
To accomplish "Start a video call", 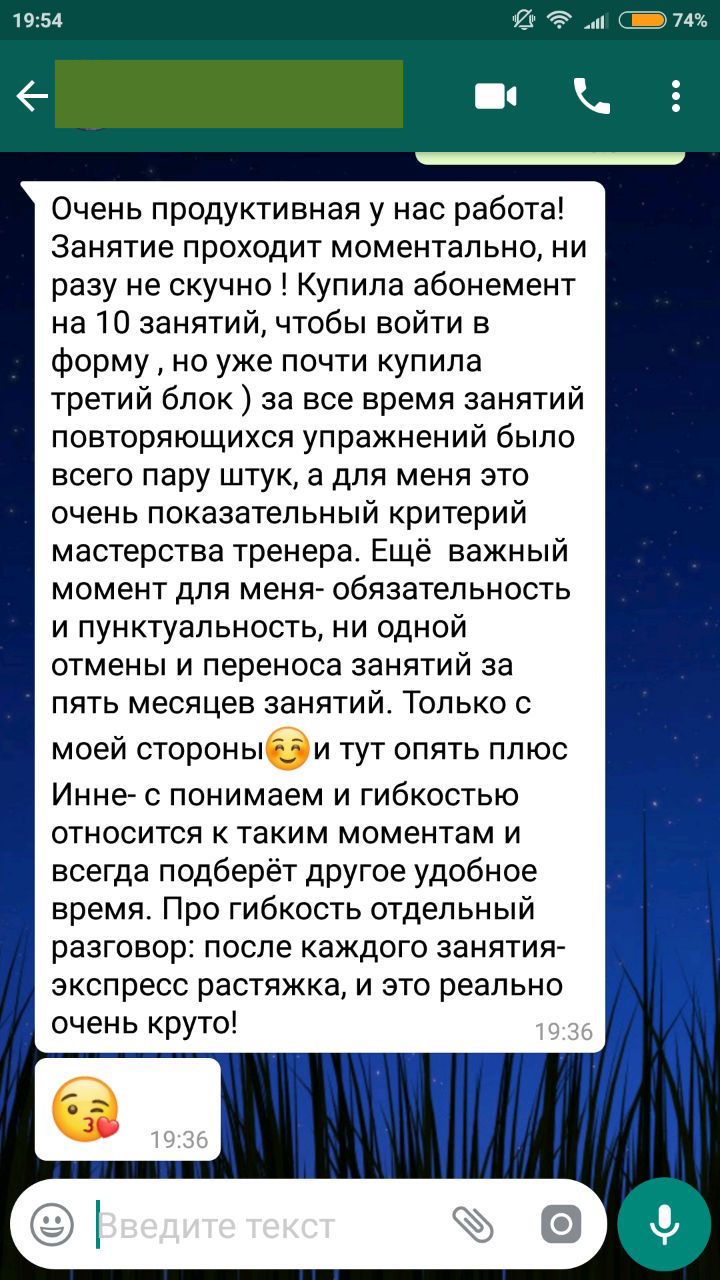I will tap(496, 96).
